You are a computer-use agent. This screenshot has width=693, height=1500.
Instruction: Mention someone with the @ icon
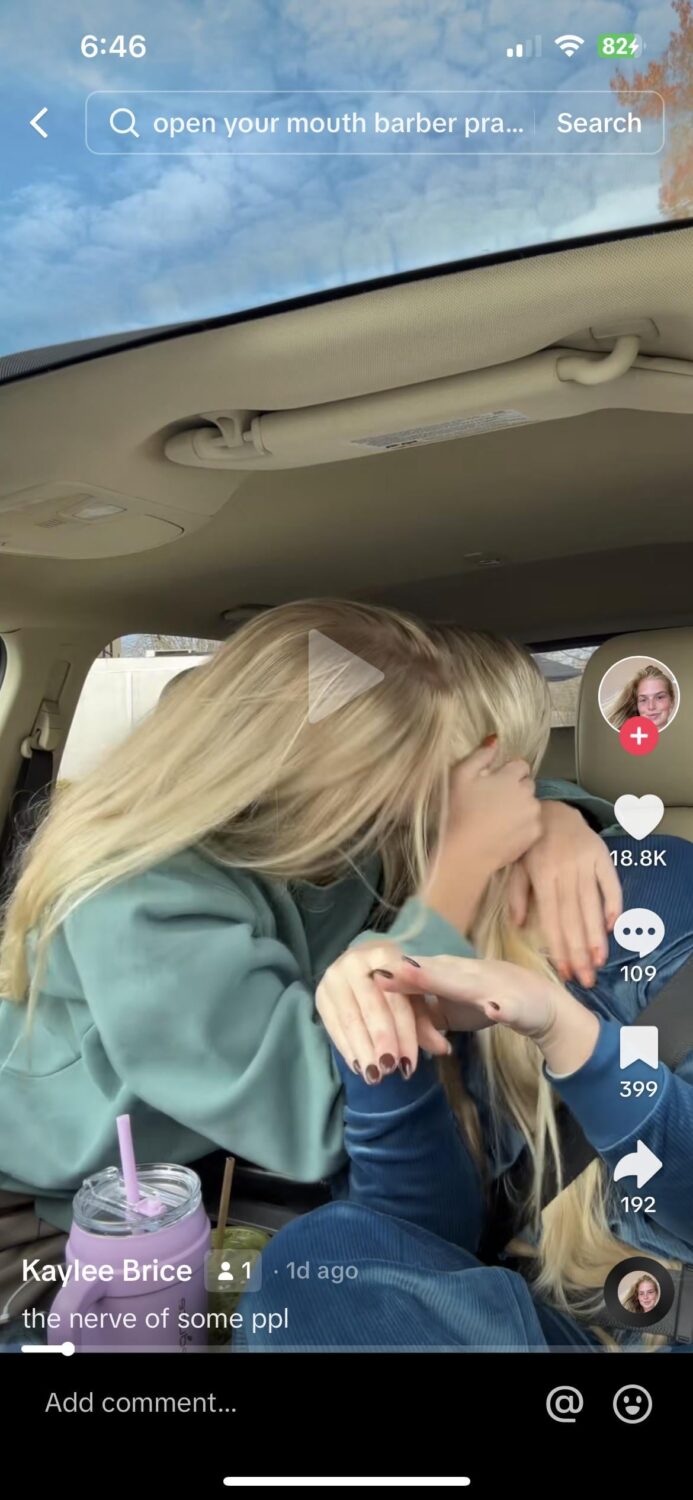[x=564, y=1403]
